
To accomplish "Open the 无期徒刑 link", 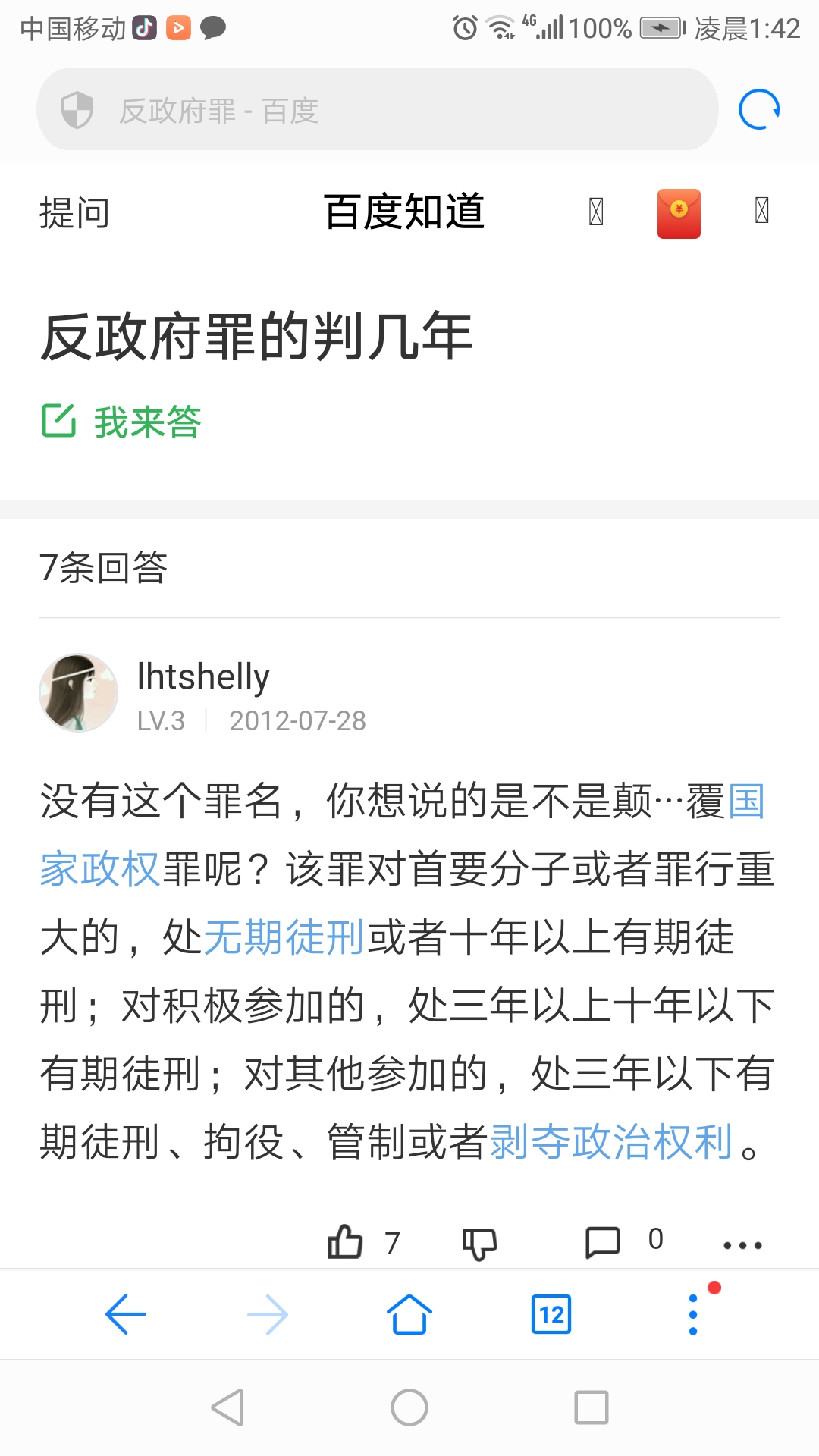I will click(x=285, y=937).
